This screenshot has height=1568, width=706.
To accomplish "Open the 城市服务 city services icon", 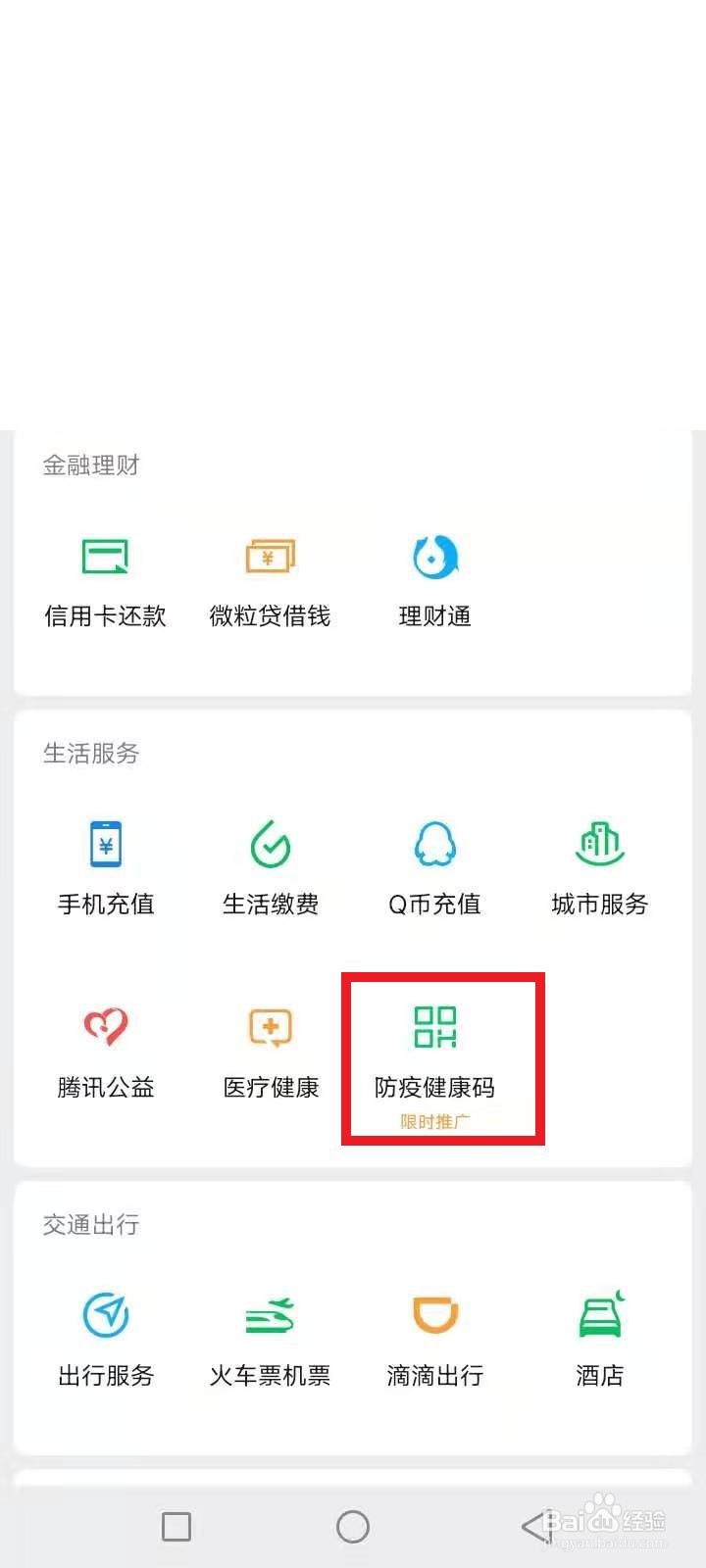I will click(x=599, y=862).
